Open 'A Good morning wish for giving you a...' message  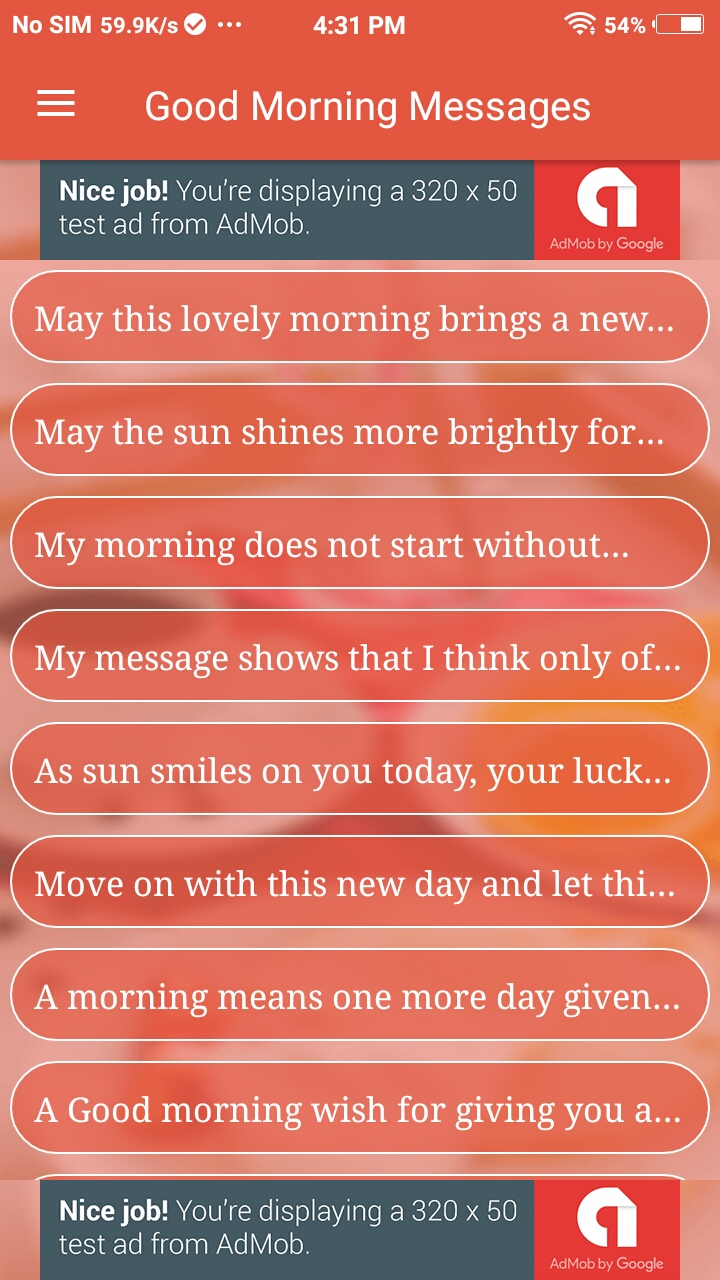(x=360, y=1108)
